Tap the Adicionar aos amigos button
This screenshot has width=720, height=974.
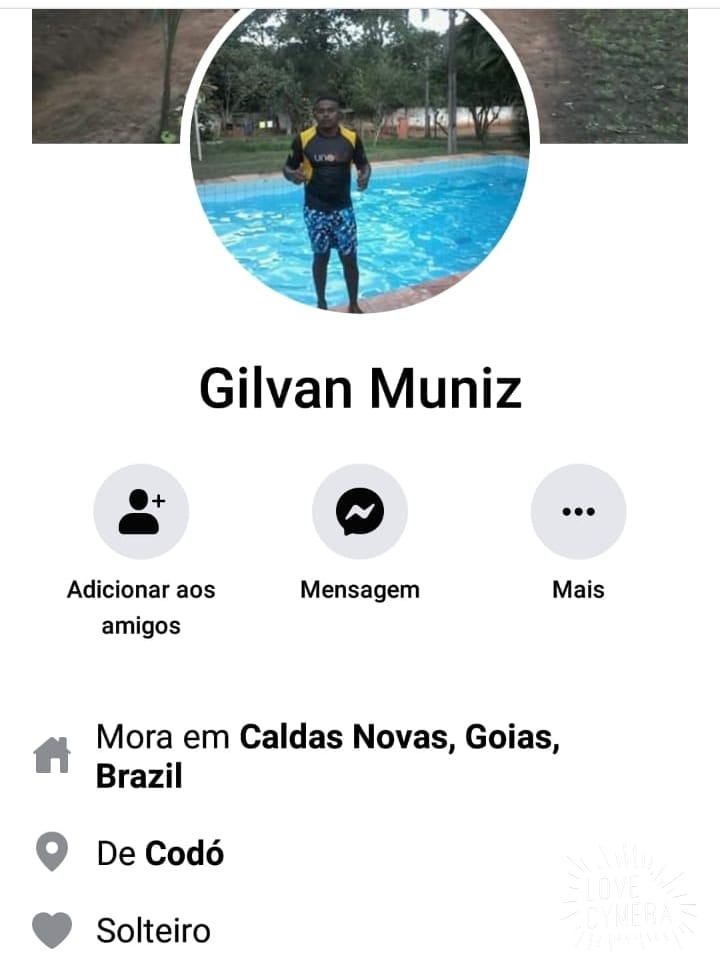click(x=141, y=512)
